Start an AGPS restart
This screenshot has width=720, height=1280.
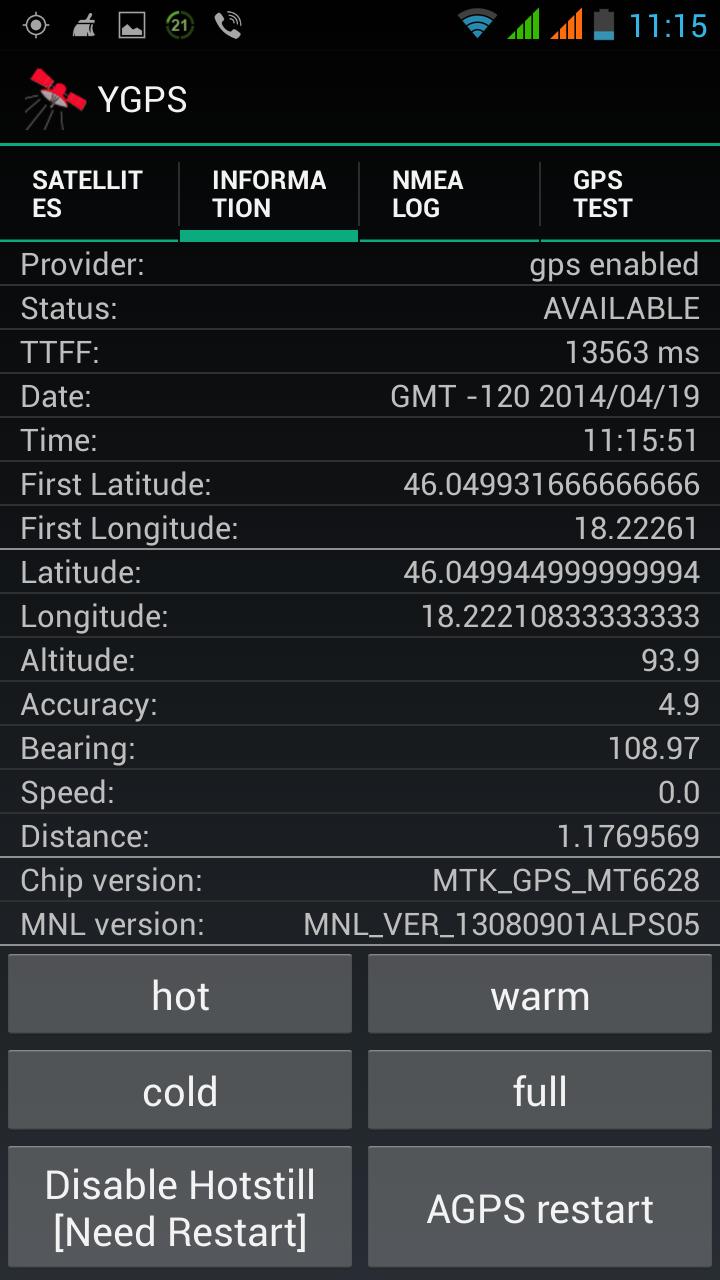540,1207
